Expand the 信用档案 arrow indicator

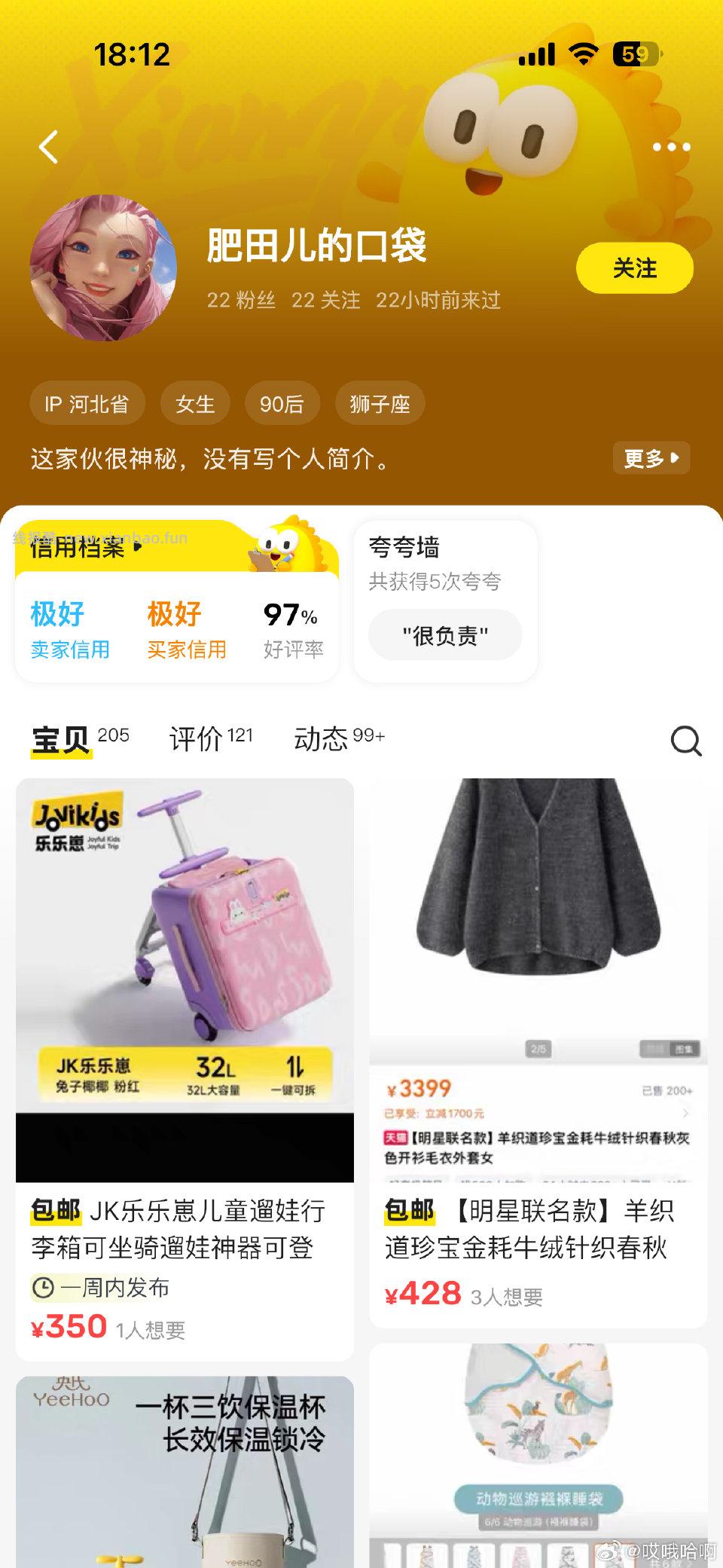tap(136, 551)
